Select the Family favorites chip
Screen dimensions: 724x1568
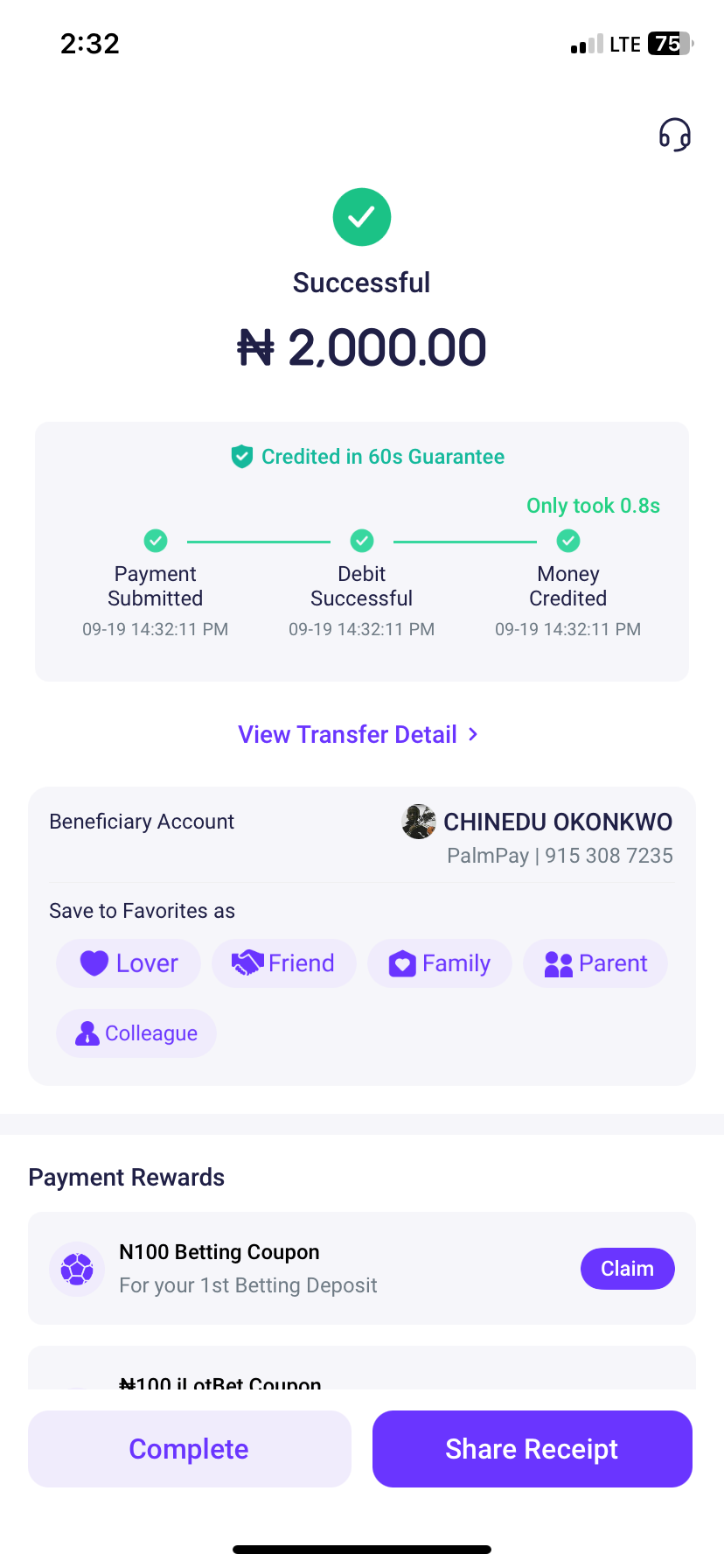(439, 963)
